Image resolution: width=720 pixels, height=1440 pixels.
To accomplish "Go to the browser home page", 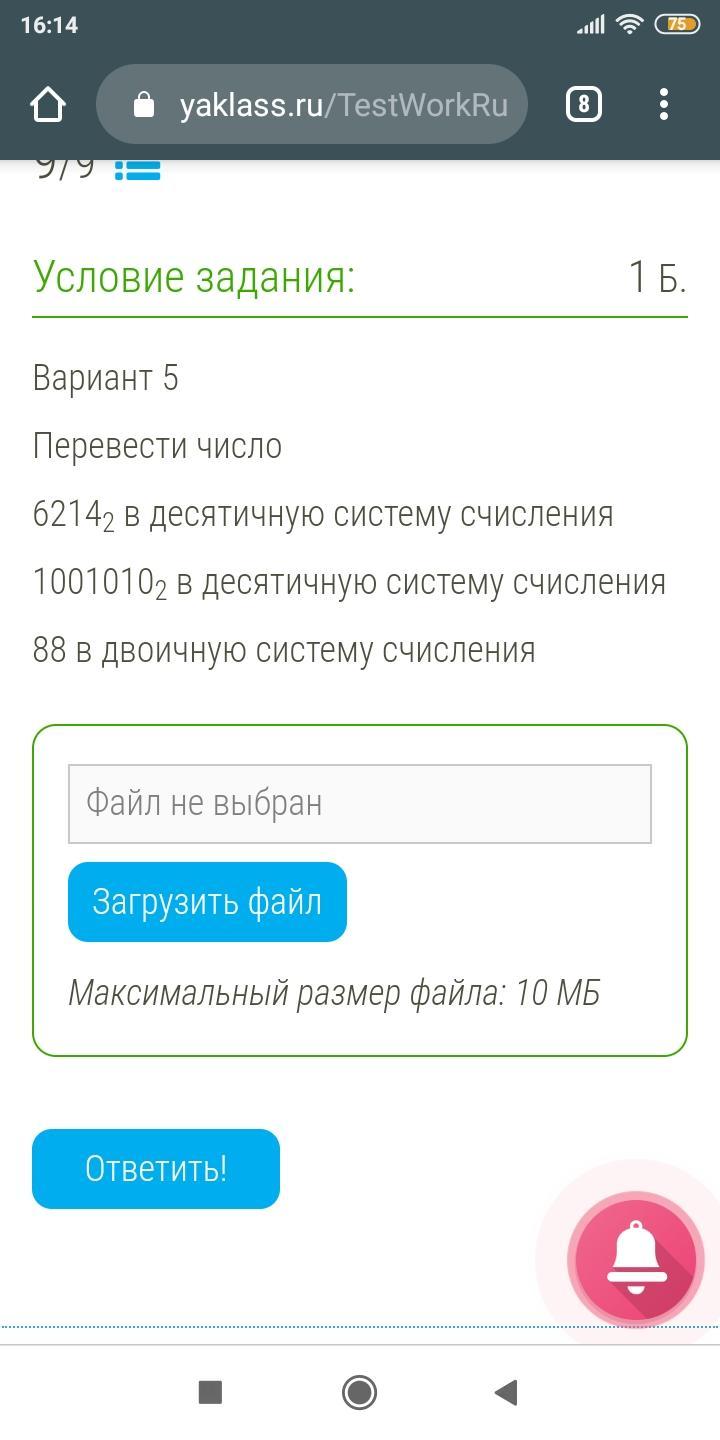I will tap(48, 104).
